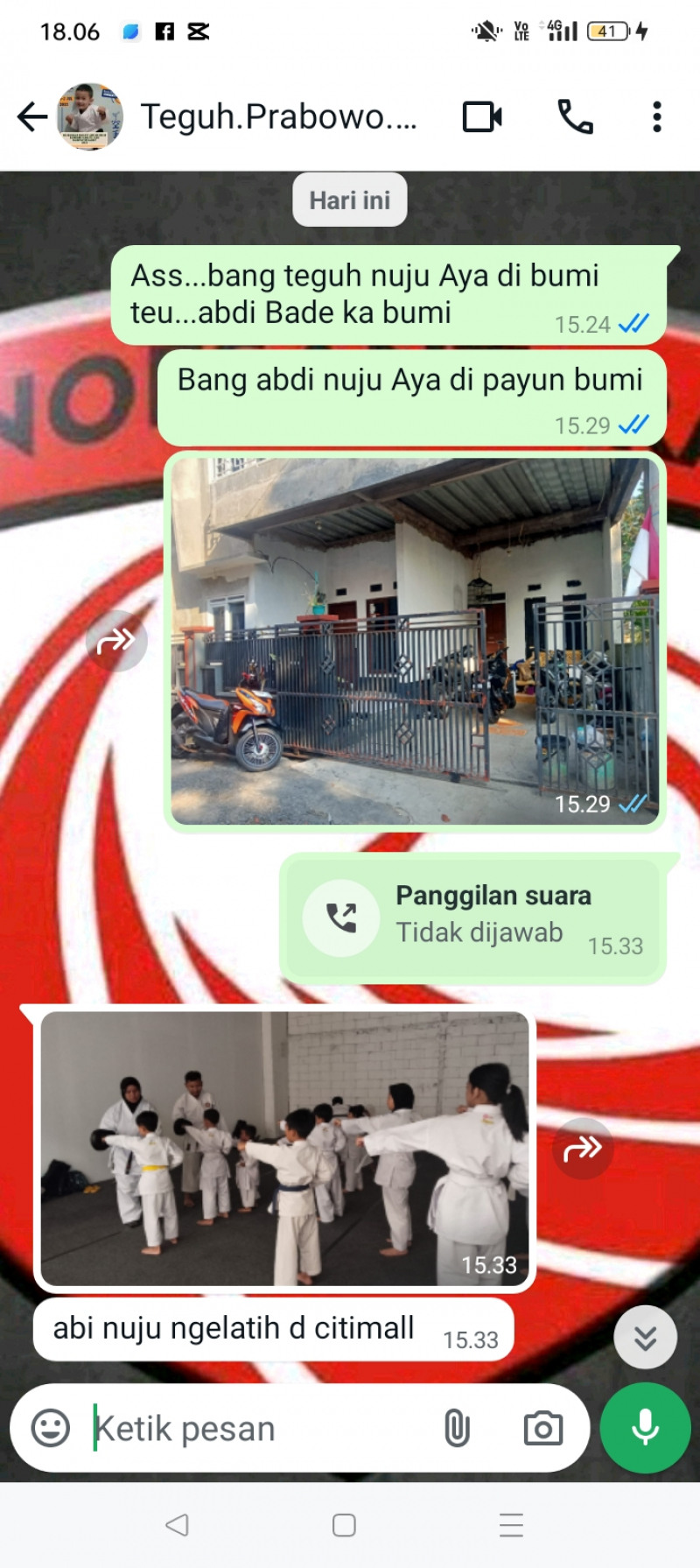Jump to the latest messages

pos(645,1337)
